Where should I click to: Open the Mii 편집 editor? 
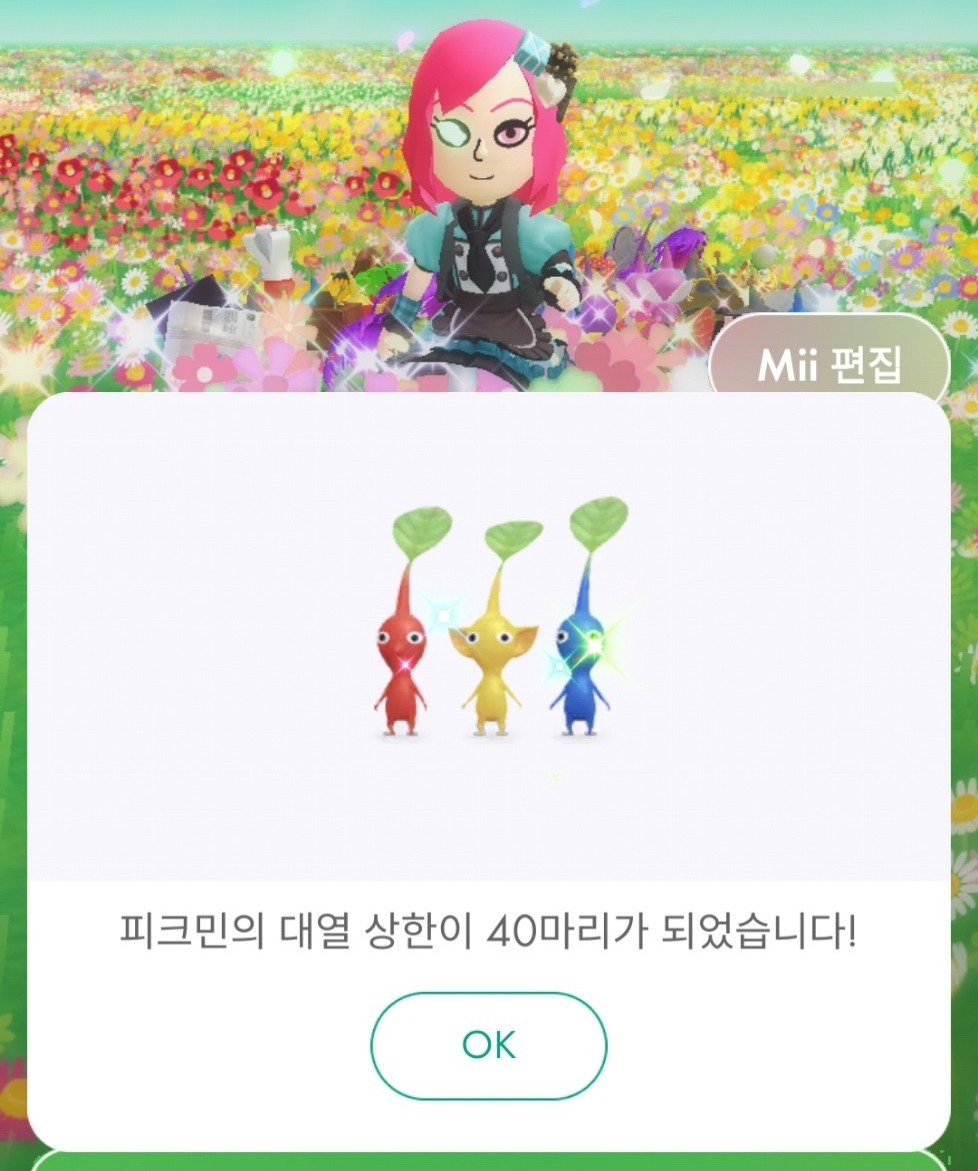829,365
